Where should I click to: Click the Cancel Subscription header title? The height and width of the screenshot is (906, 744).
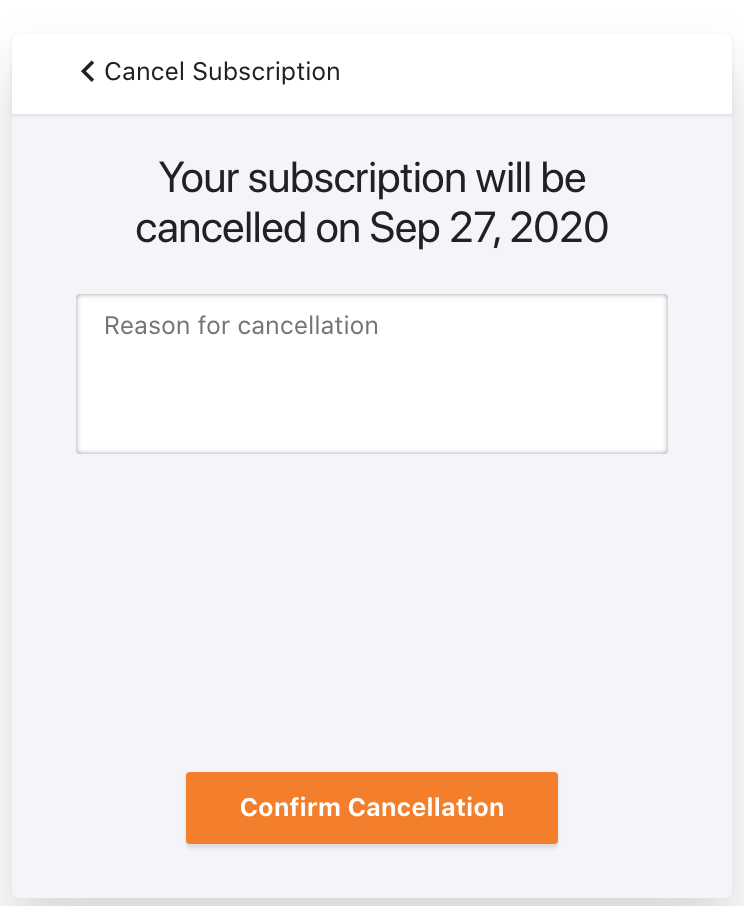(220, 71)
